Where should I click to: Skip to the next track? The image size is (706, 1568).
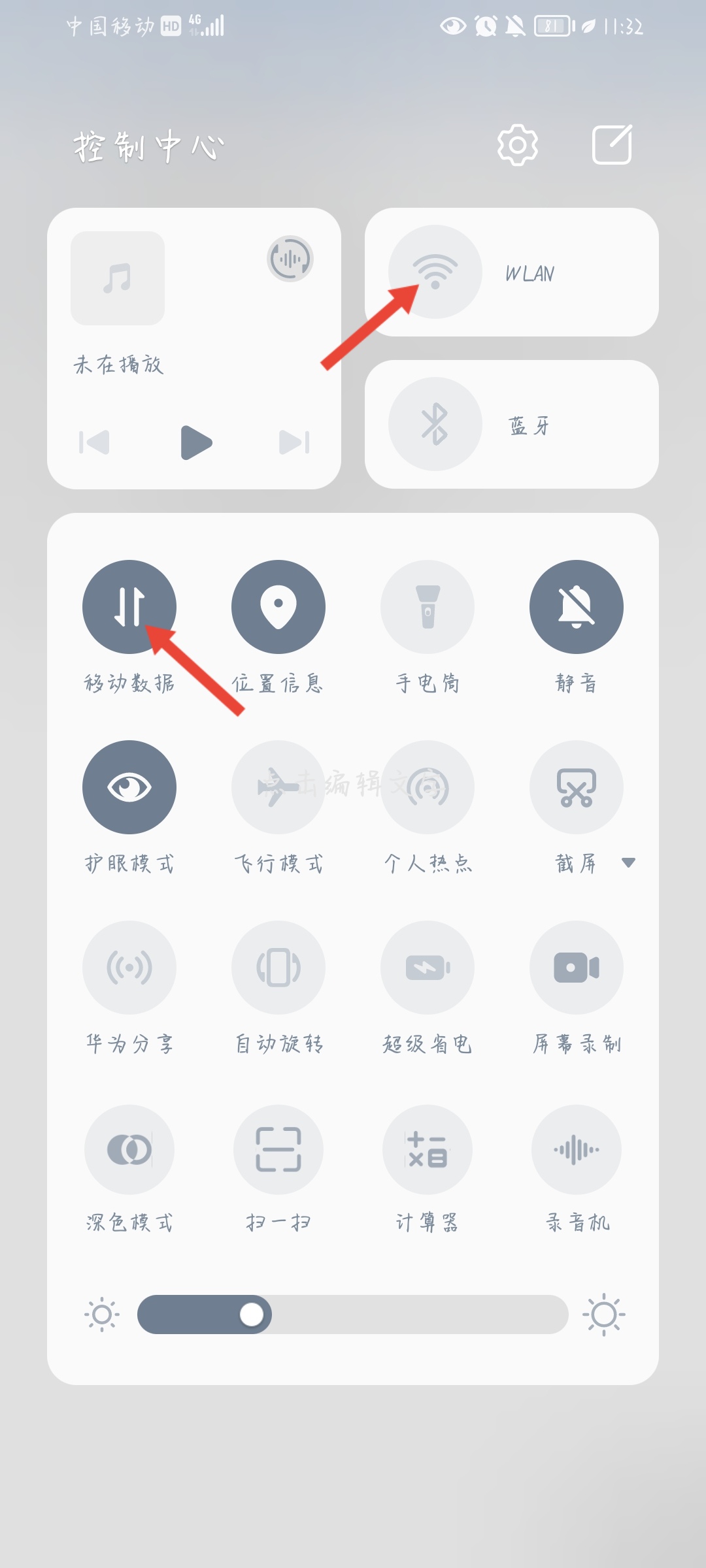pyautogui.click(x=294, y=442)
